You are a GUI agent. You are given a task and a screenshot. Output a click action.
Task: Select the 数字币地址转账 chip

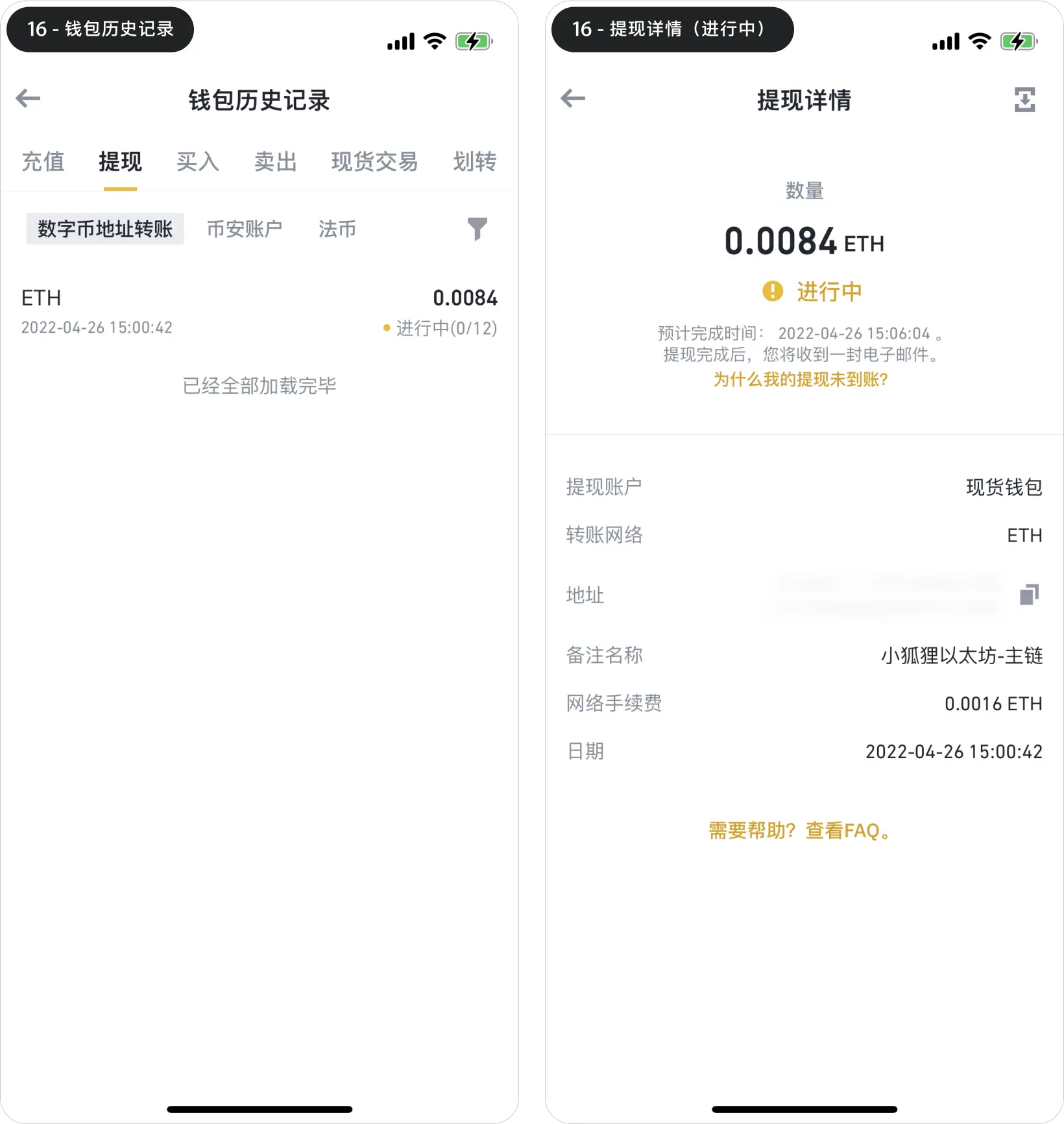click(x=105, y=229)
